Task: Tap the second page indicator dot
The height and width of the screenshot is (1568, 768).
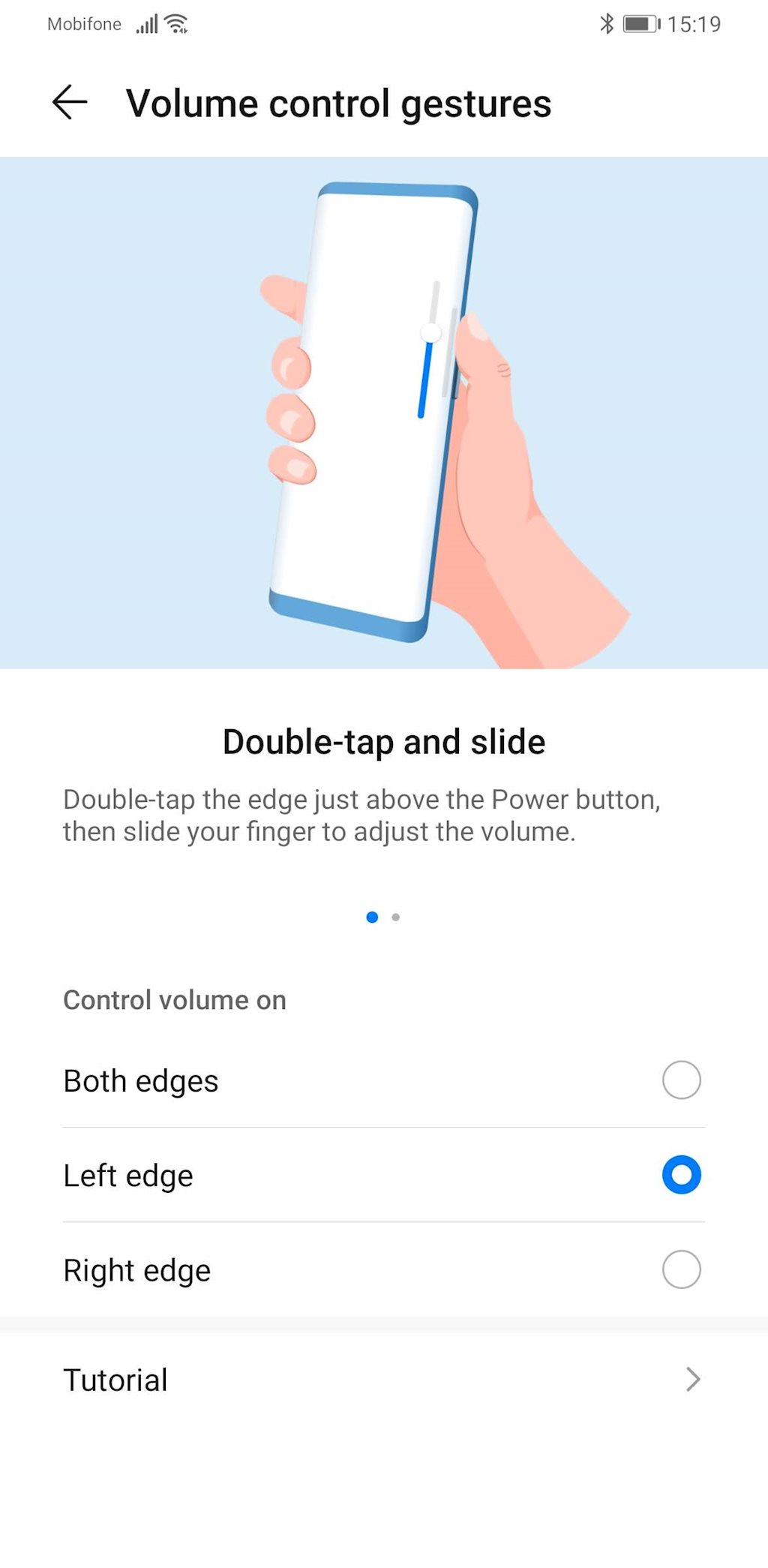Action: 396,917
